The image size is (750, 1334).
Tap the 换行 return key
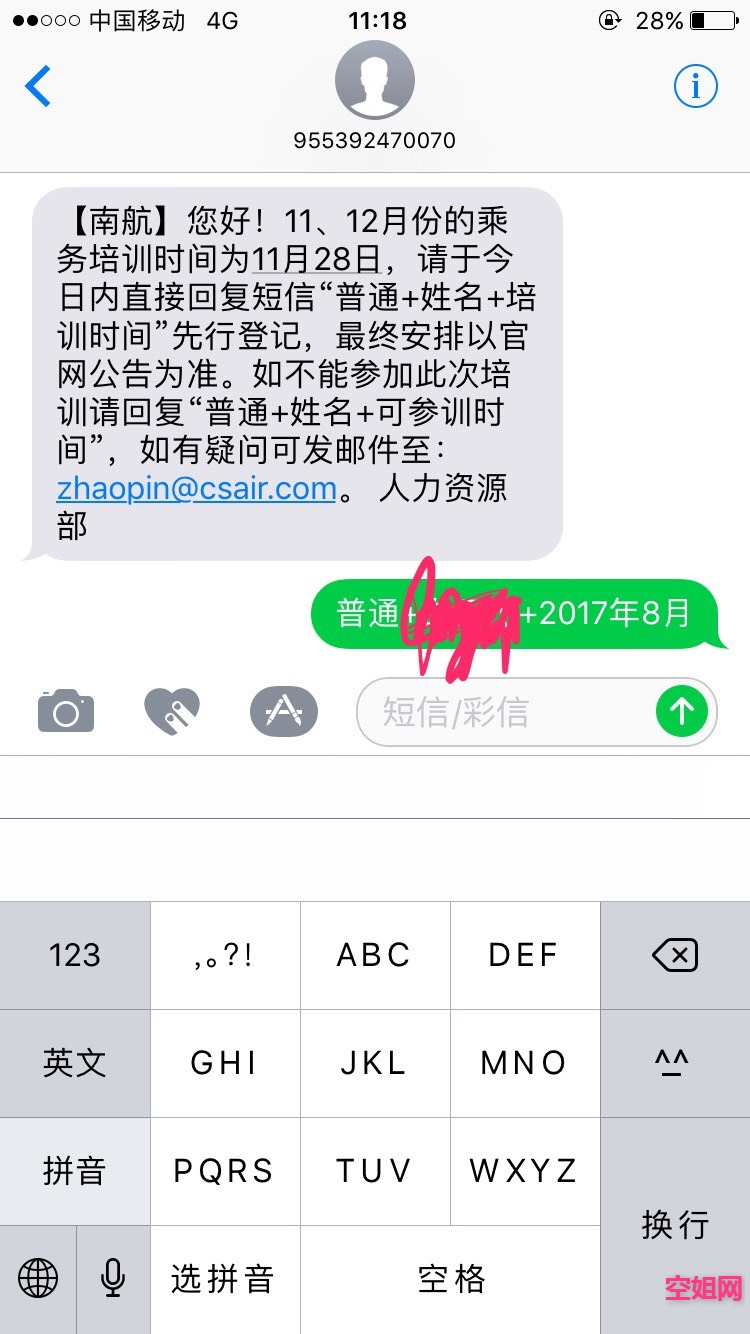tap(675, 1225)
